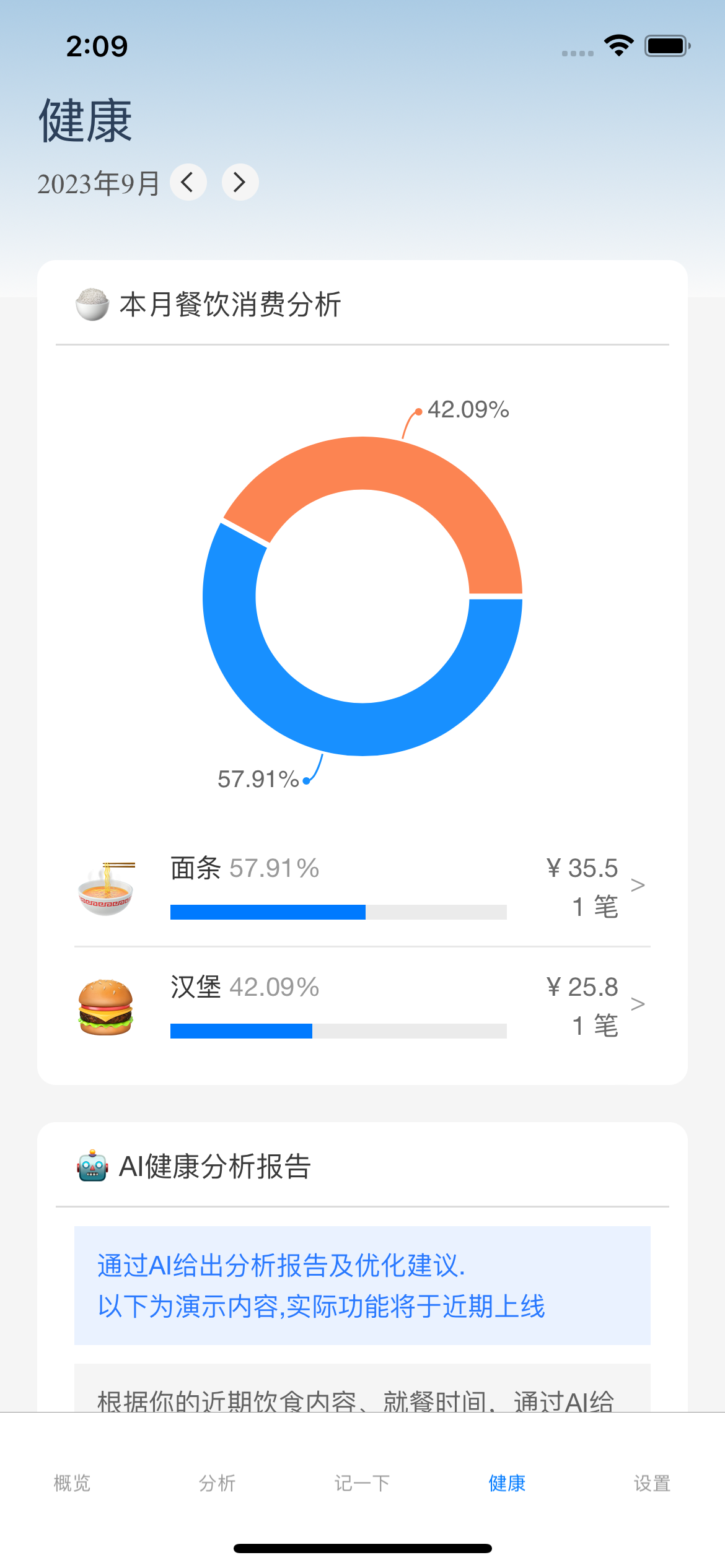The height and width of the screenshot is (1568, 725).
Task: Switch to the 分析 tab
Action: 217,1483
